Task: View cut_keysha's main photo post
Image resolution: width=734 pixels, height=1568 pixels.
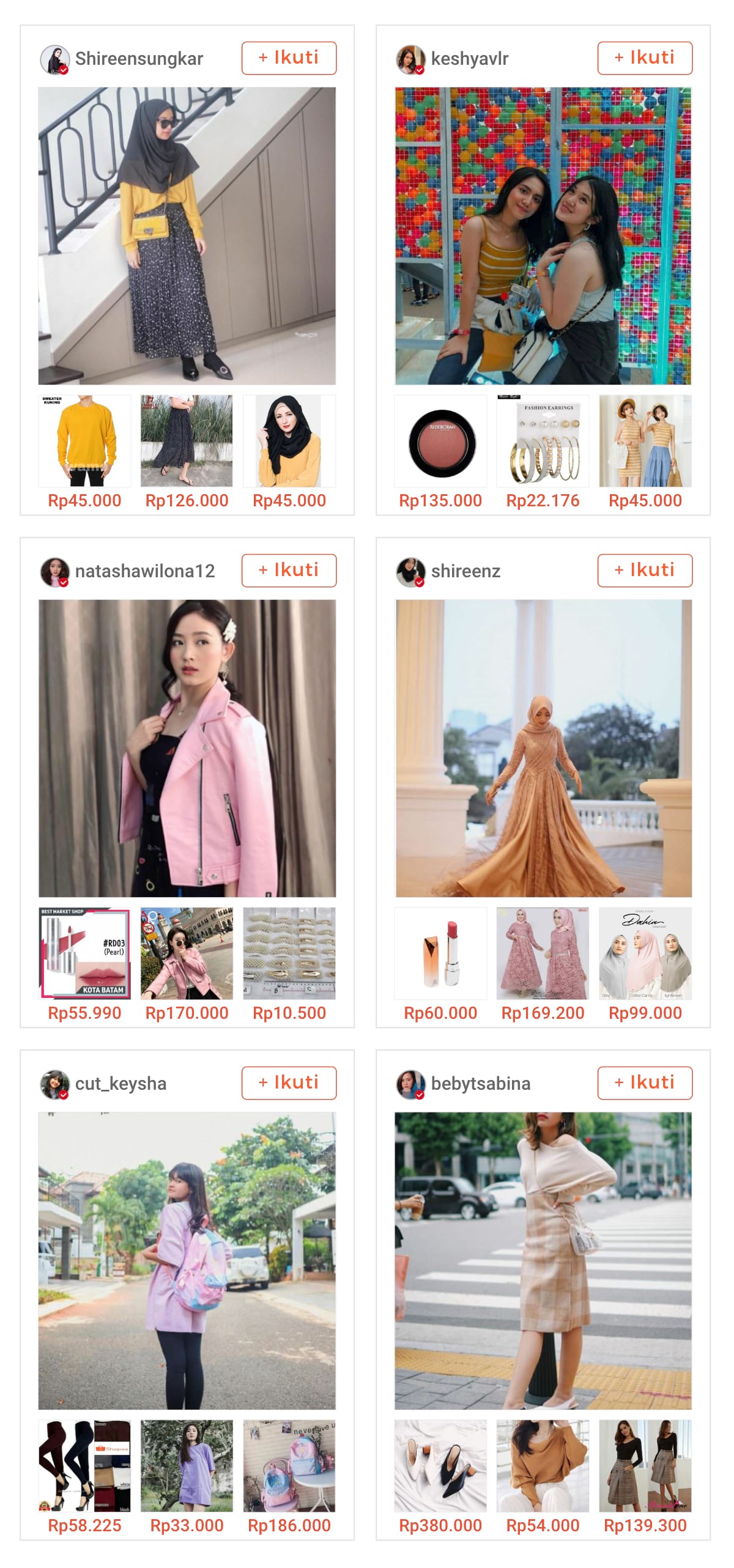Action: click(187, 1260)
